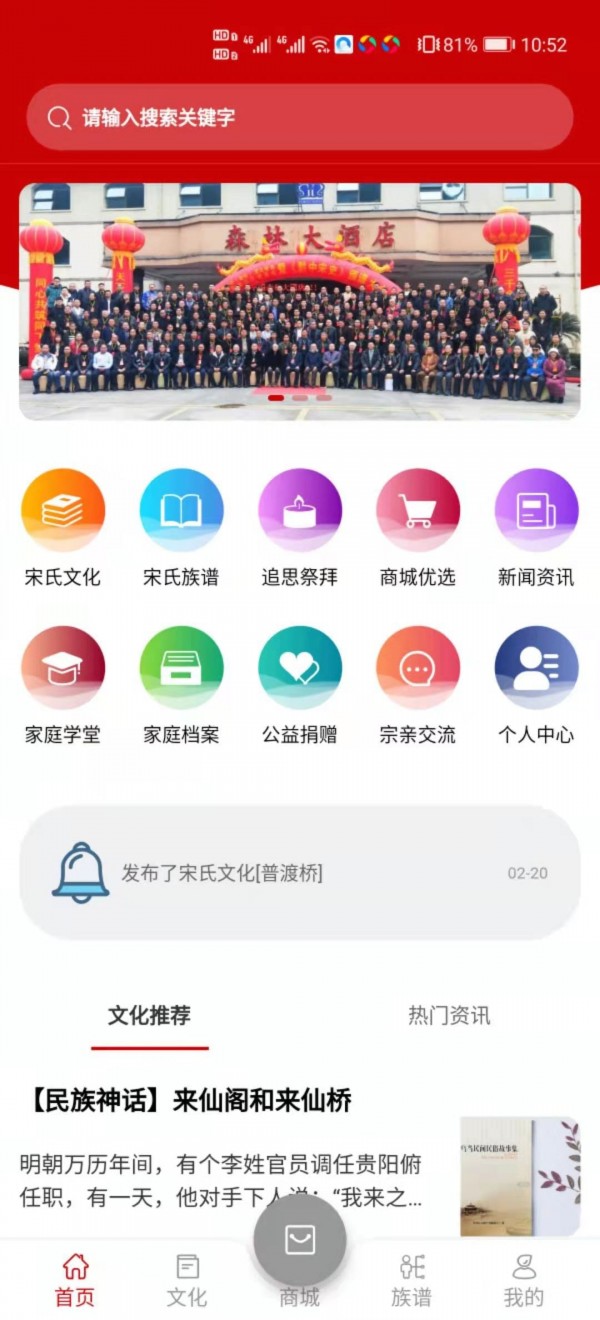600x1320 pixels.
Task: Open the 普渡桥 notification notice
Action: pyautogui.click(x=300, y=873)
